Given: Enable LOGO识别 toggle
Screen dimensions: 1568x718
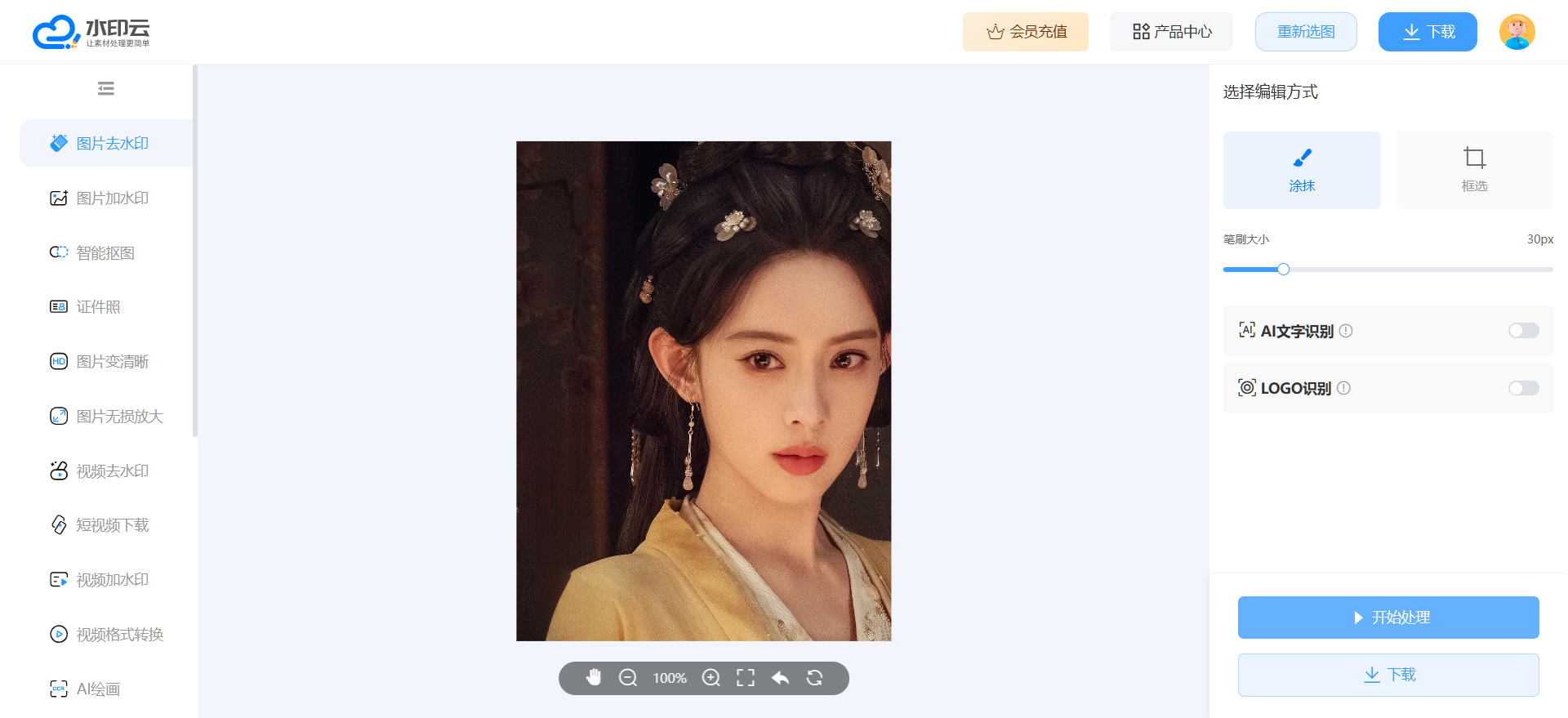Looking at the screenshot, I should click(x=1523, y=388).
